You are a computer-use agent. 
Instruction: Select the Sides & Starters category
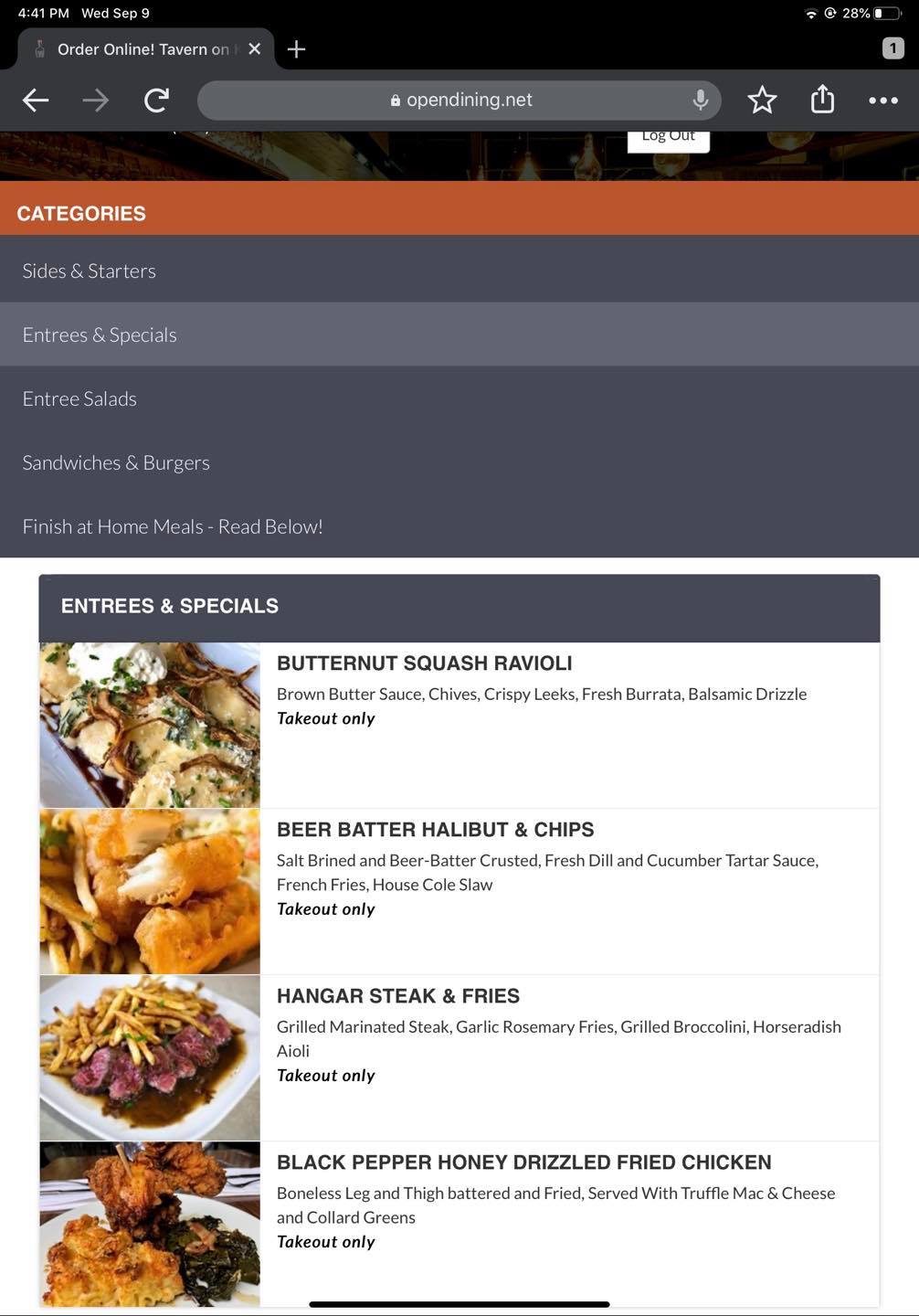pyautogui.click(x=90, y=271)
